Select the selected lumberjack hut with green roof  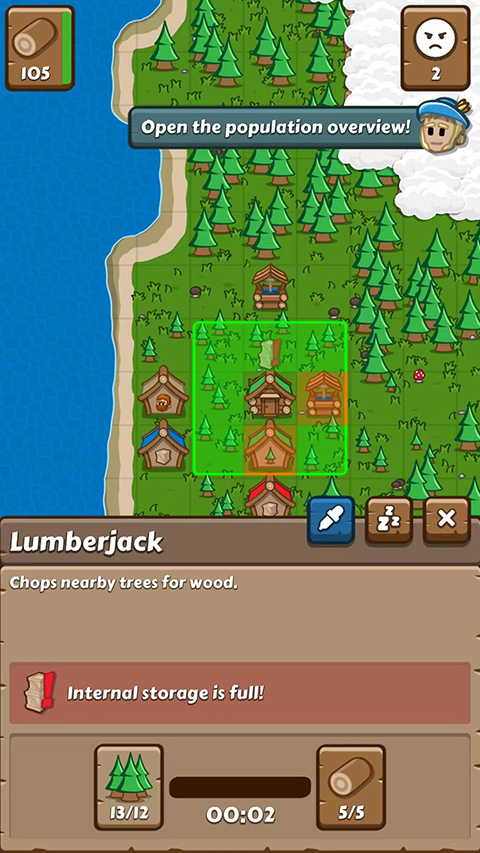coord(270,394)
